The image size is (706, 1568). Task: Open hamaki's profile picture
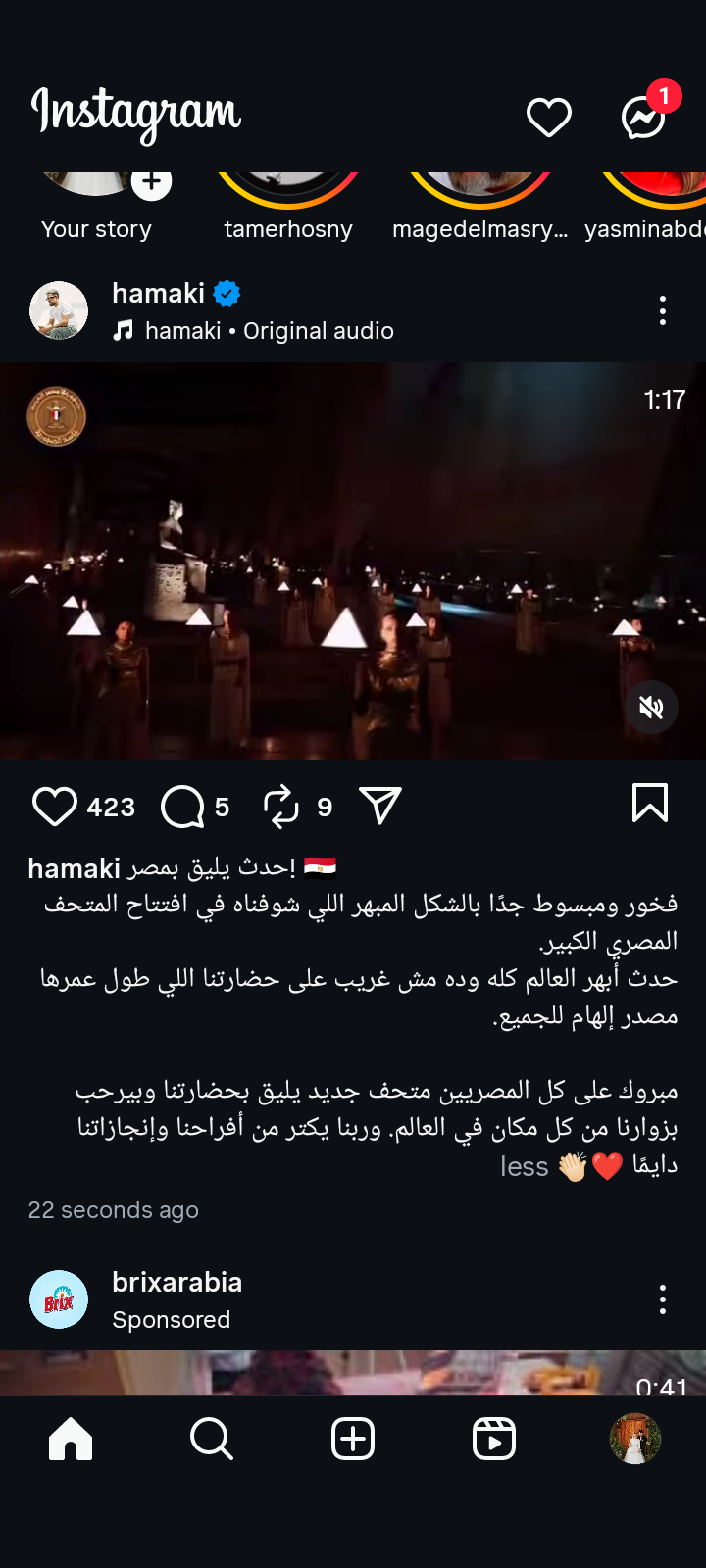59,311
